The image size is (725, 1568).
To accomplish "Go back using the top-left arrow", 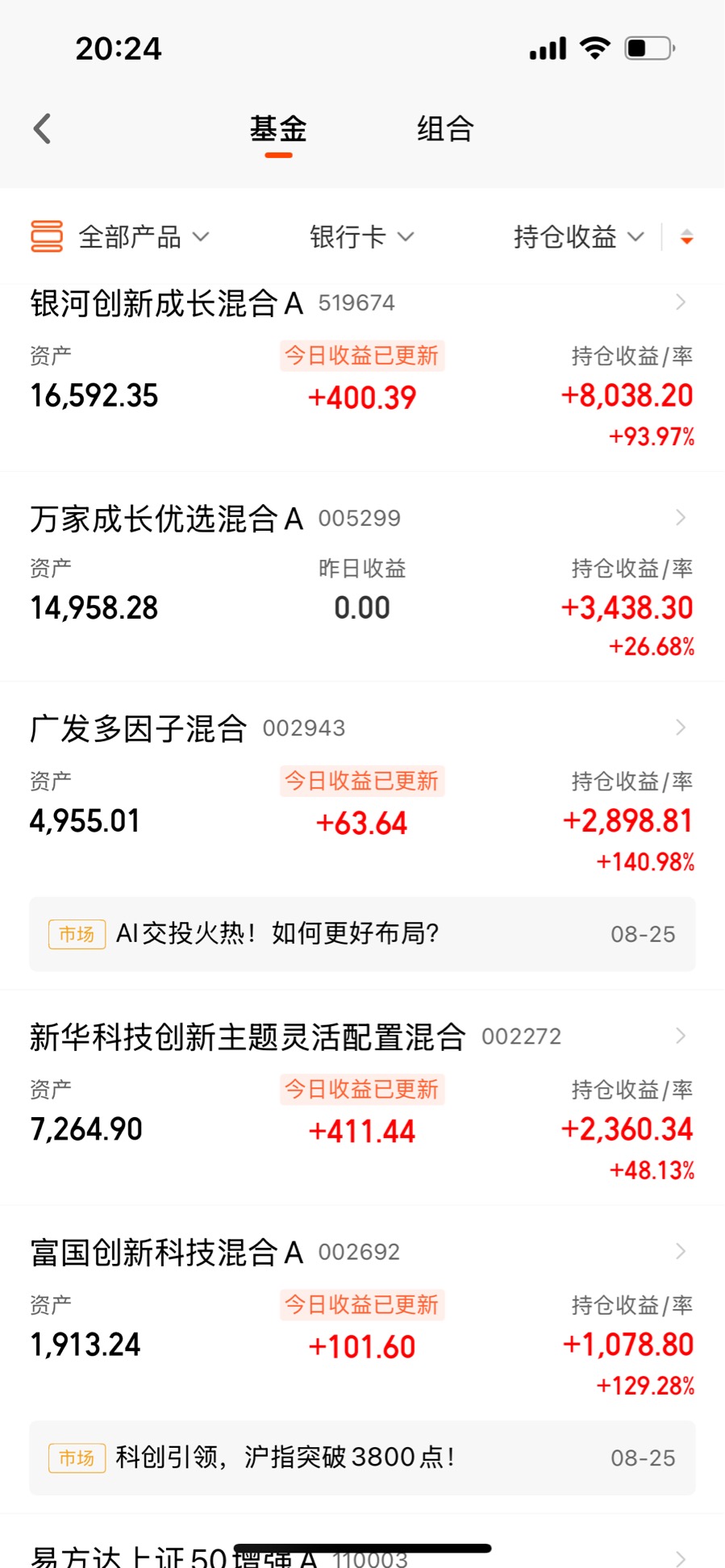I will pyautogui.click(x=43, y=128).
